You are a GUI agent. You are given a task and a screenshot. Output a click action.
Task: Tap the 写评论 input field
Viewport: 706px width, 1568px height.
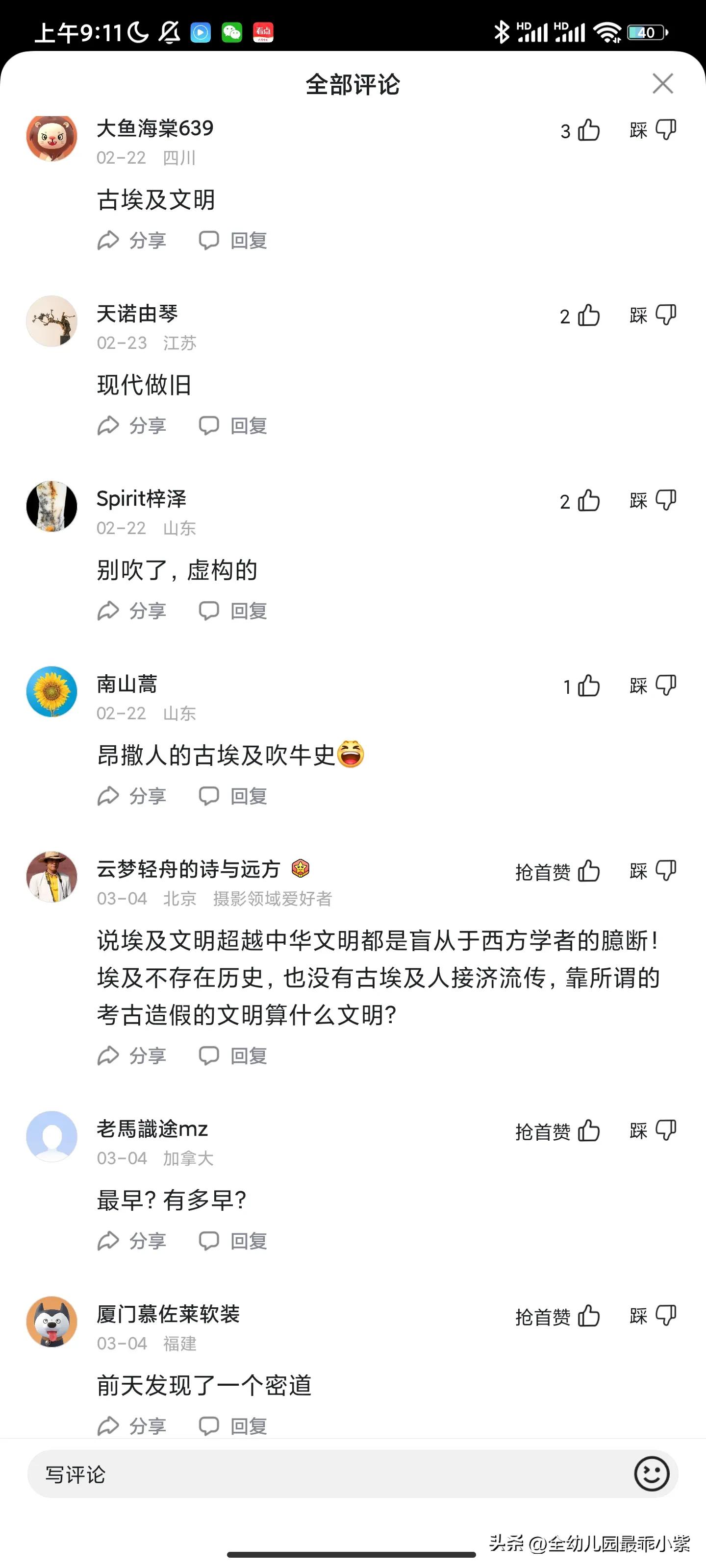[244, 1476]
